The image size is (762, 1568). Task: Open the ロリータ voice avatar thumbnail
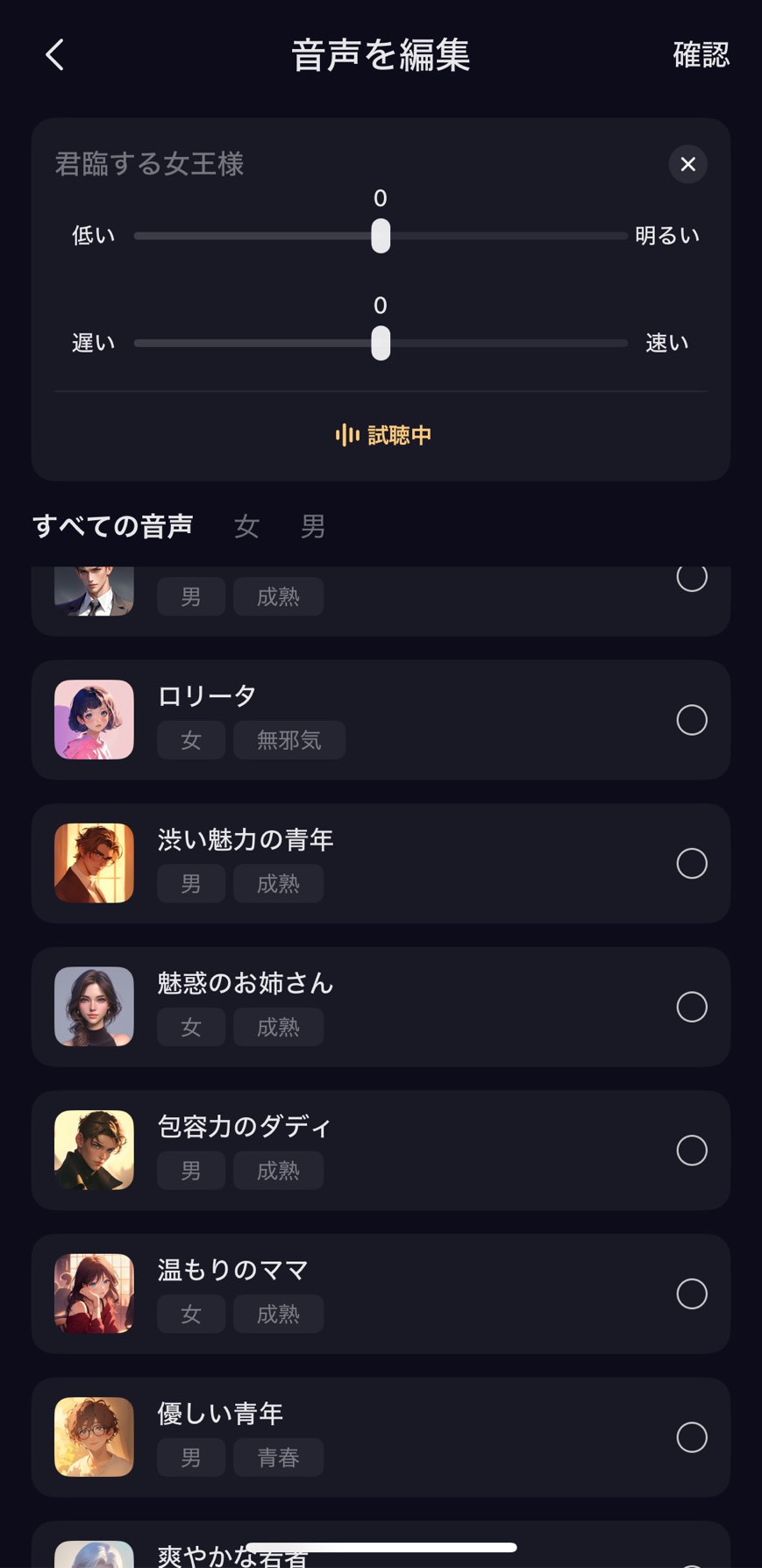[x=94, y=719]
